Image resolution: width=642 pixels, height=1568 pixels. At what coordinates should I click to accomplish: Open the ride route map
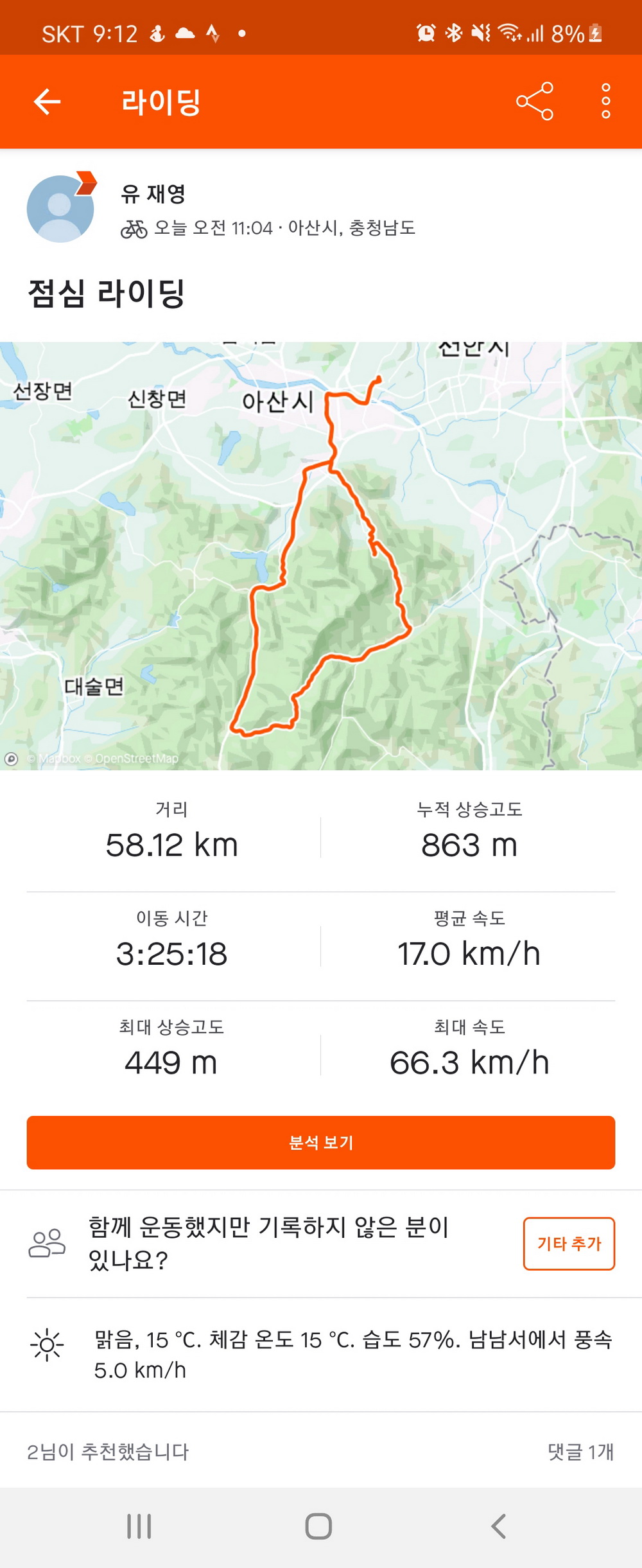[x=321, y=556]
